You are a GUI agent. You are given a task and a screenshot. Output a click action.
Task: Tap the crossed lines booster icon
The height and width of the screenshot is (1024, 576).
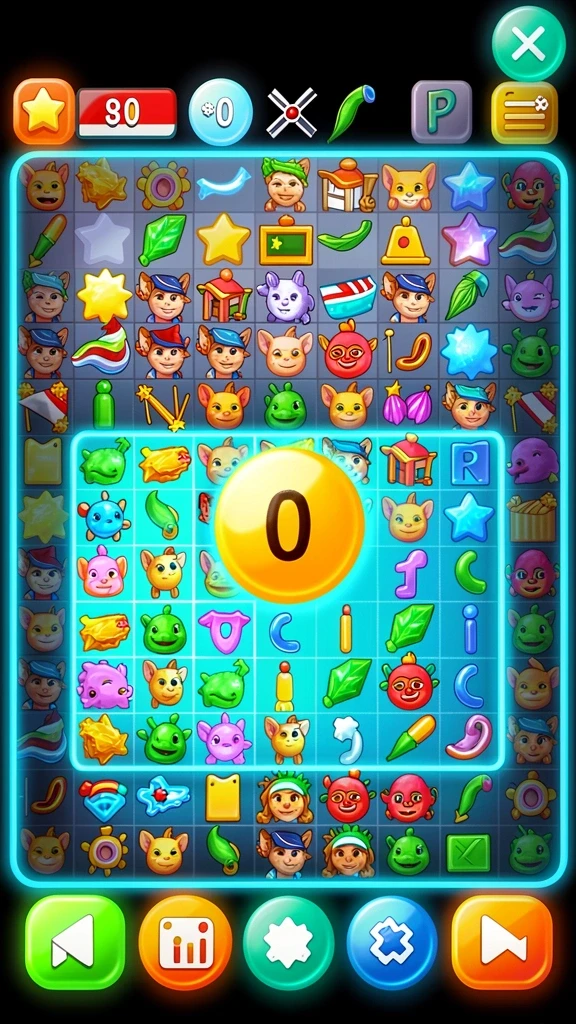[x=292, y=112]
